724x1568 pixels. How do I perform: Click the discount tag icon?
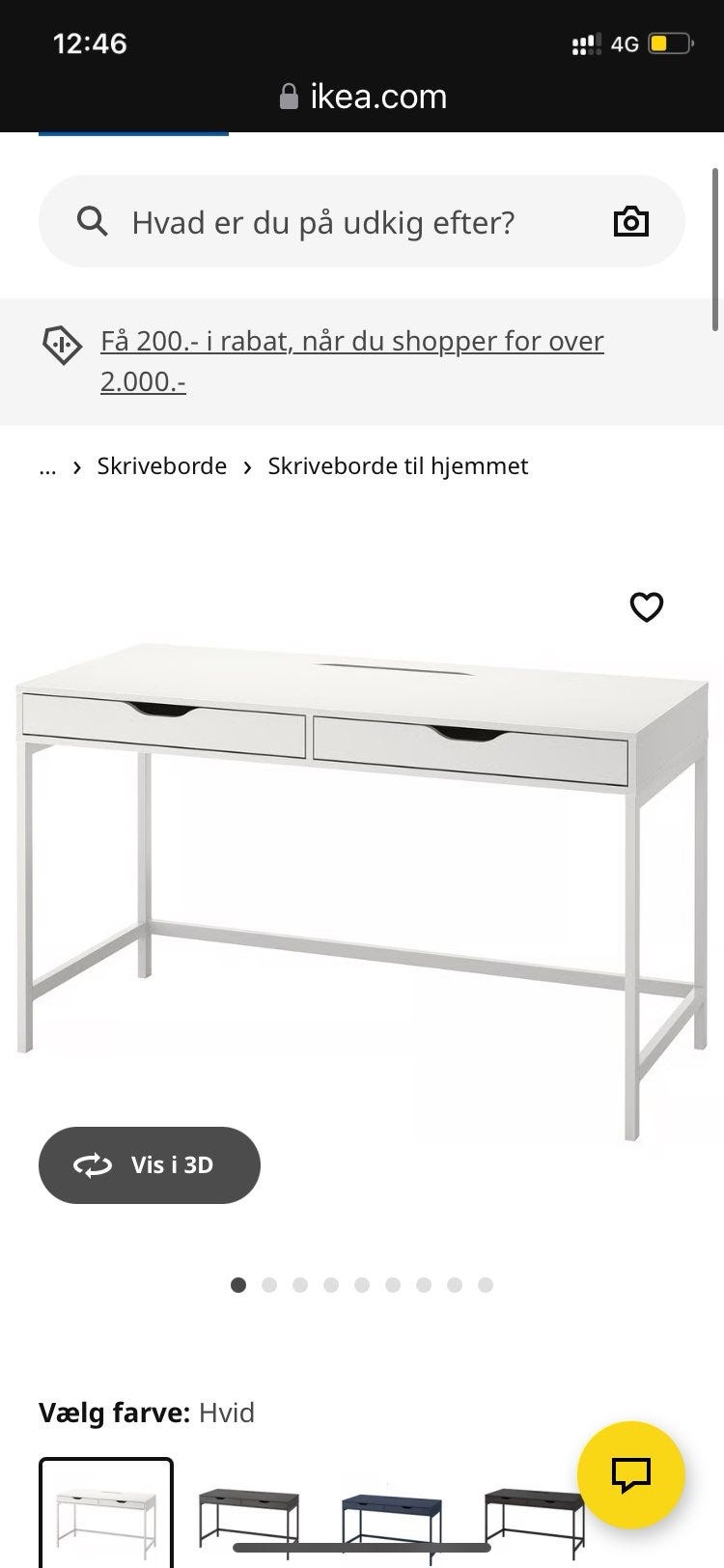coord(62,346)
